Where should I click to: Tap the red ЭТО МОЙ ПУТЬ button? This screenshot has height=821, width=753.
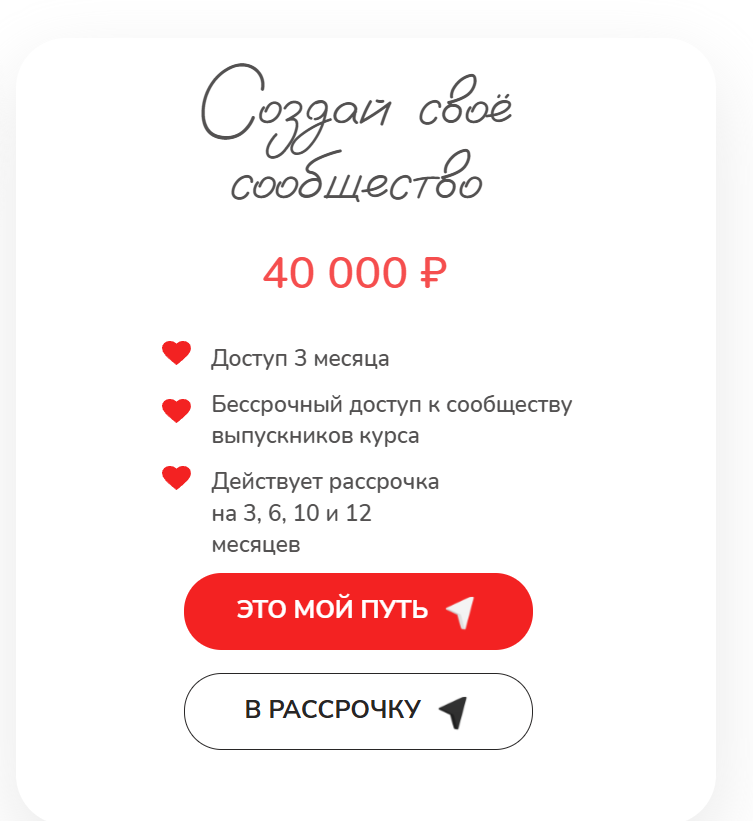357,611
